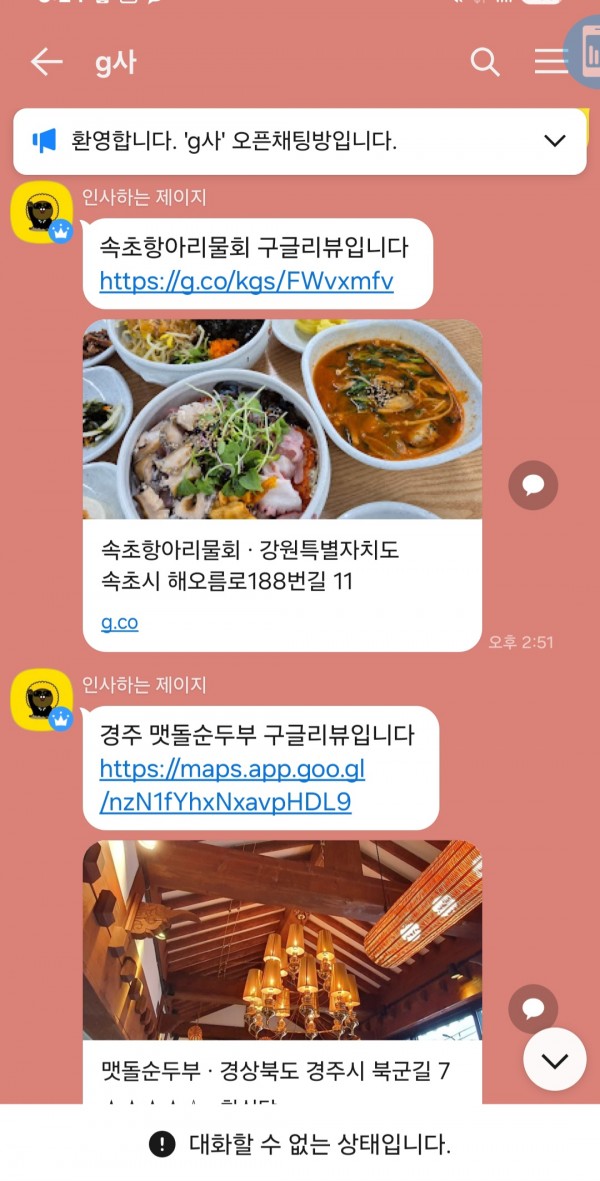Viewport: 600px width, 1181px height.
Task: Reply to the 맷돌순두부 message
Action: click(533, 1008)
